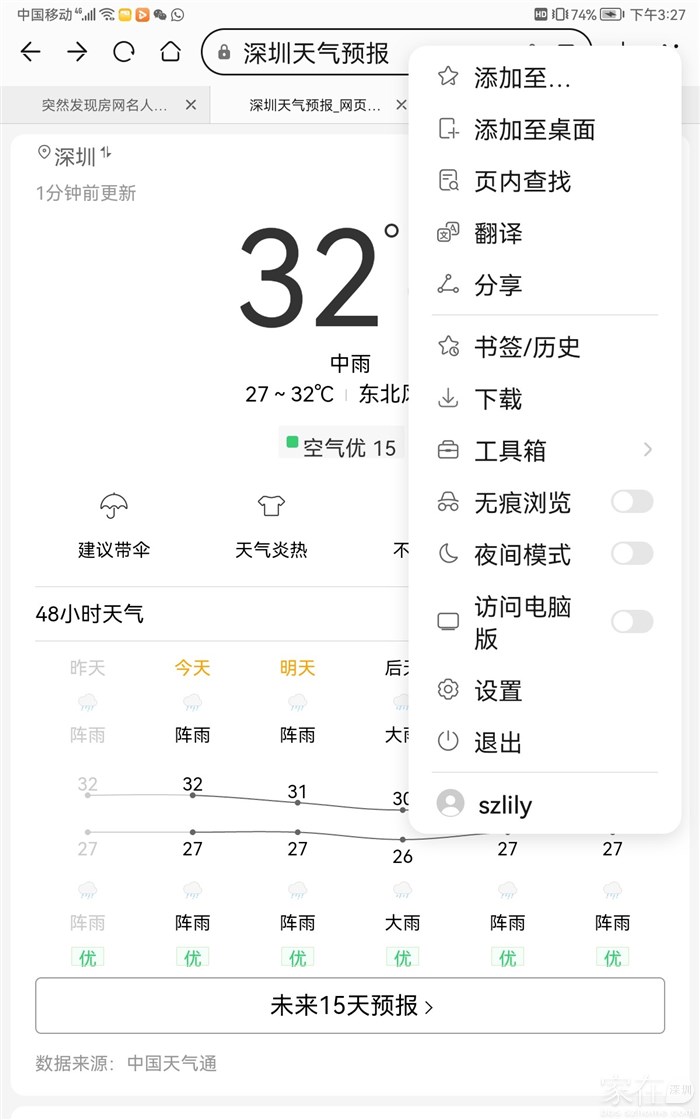Go back to the previous page
The image size is (700, 1120).
pos(31,51)
